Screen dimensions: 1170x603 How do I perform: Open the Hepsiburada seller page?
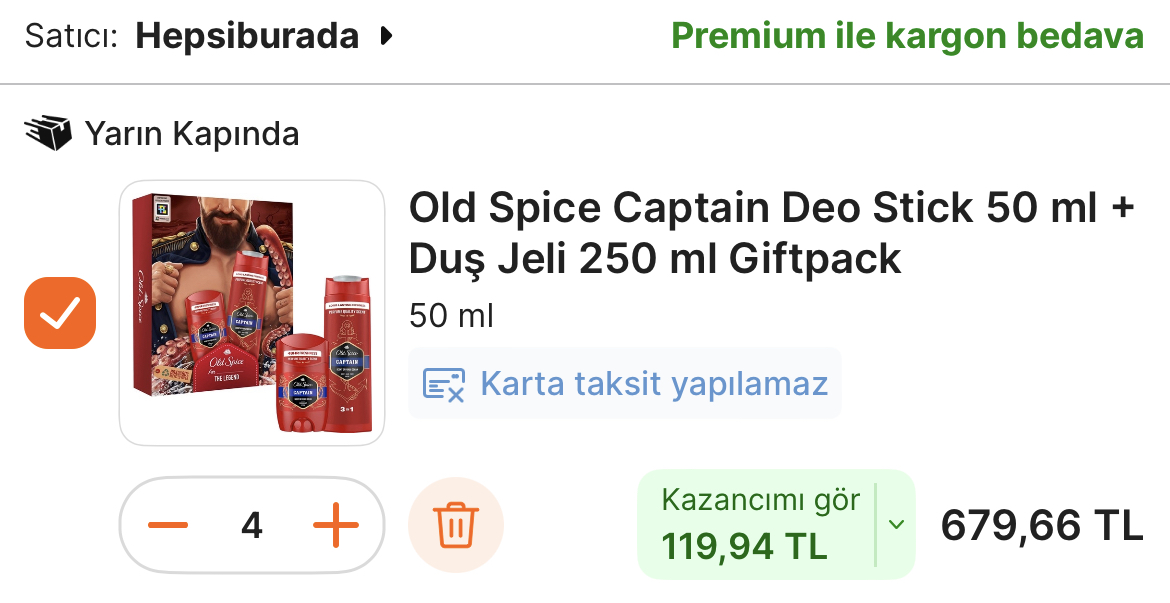pos(247,37)
